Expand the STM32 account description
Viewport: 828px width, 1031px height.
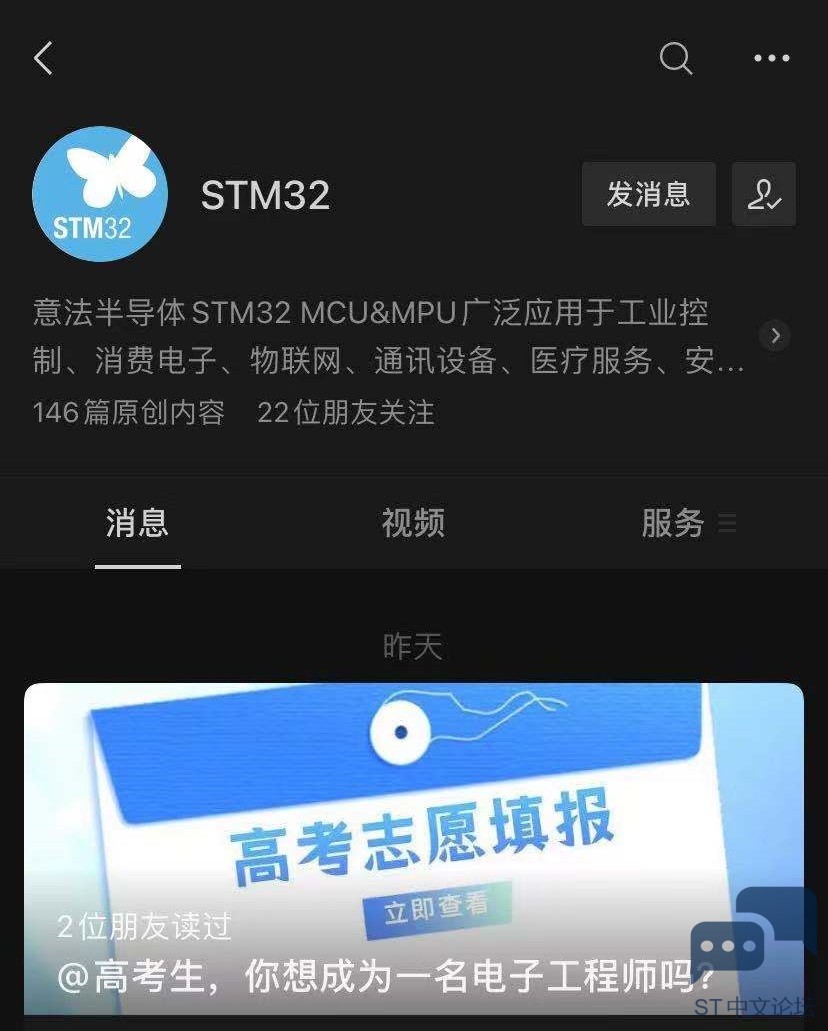[x=775, y=336]
